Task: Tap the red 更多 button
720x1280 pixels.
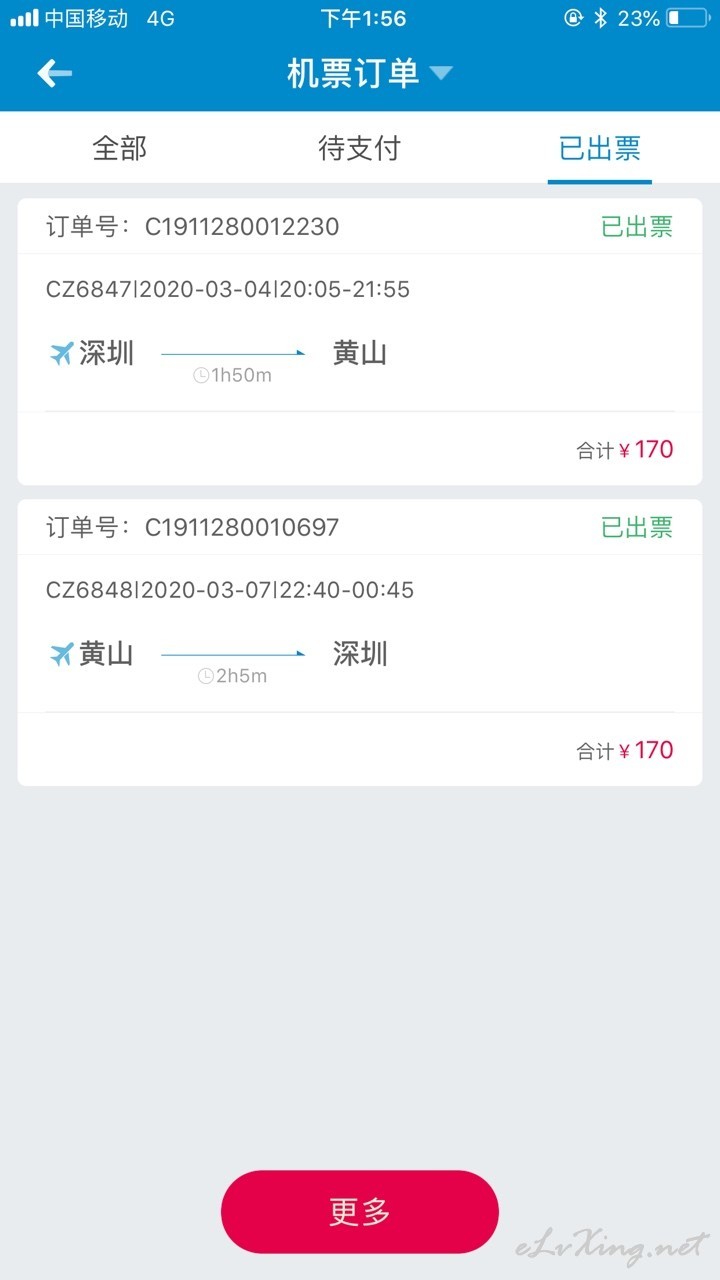Action: point(360,1211)
